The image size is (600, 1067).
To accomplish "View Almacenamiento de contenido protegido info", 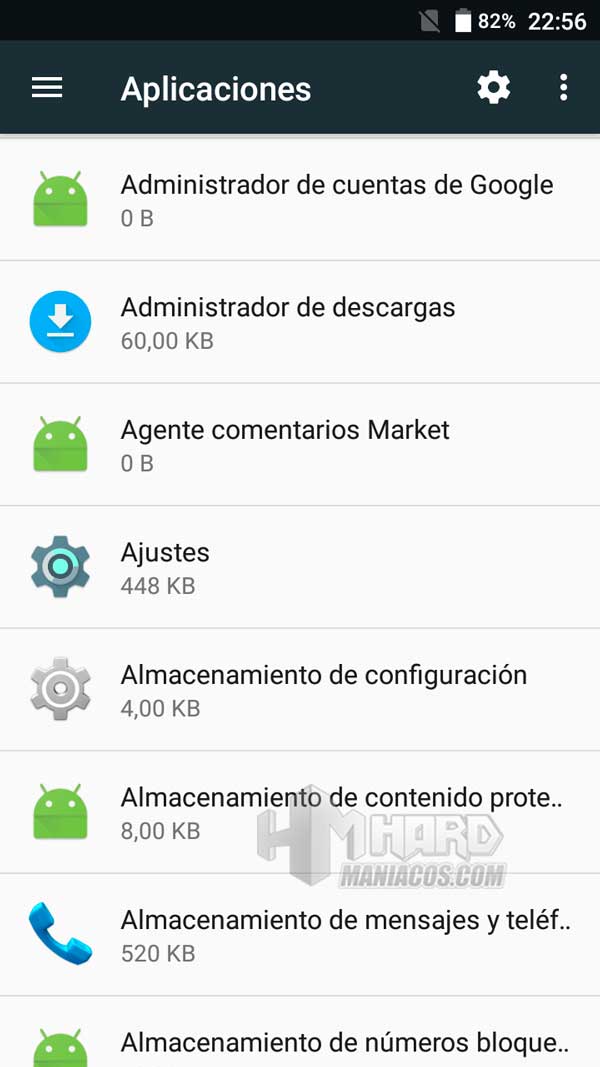I will click(x=300, y=812).
